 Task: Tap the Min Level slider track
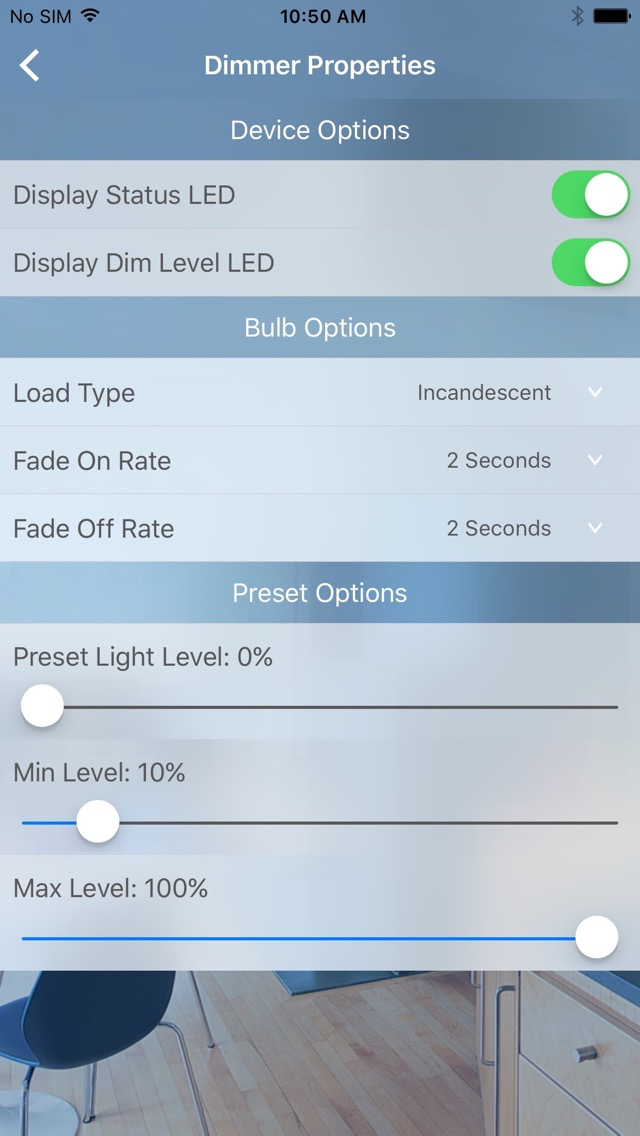[x=320, y=823]
